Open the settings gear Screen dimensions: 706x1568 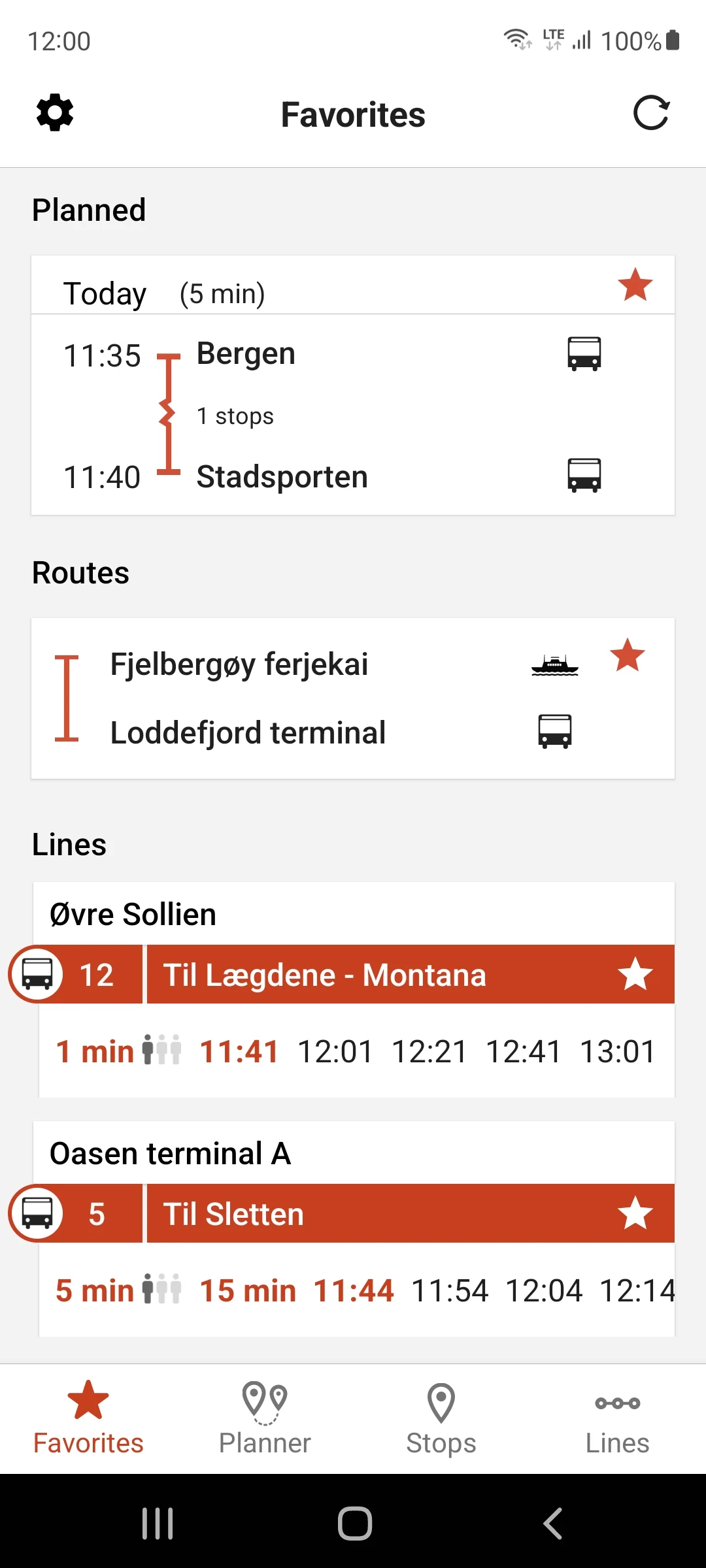55,113
